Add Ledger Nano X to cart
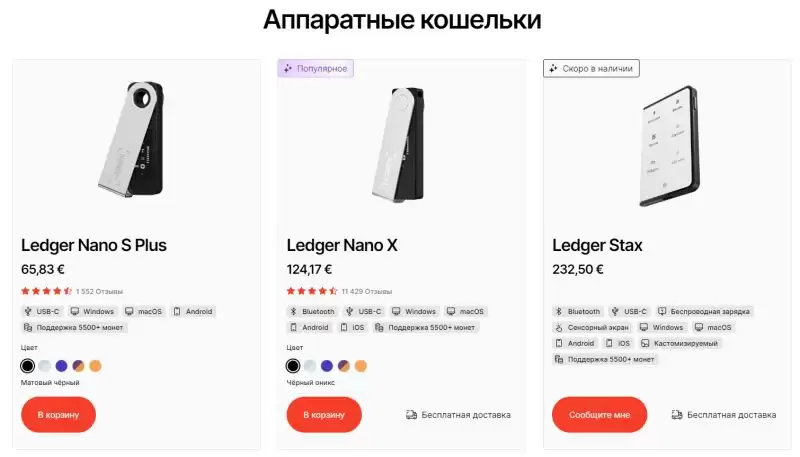The height and width of the screenshot is (457, 800). [324, 414]
